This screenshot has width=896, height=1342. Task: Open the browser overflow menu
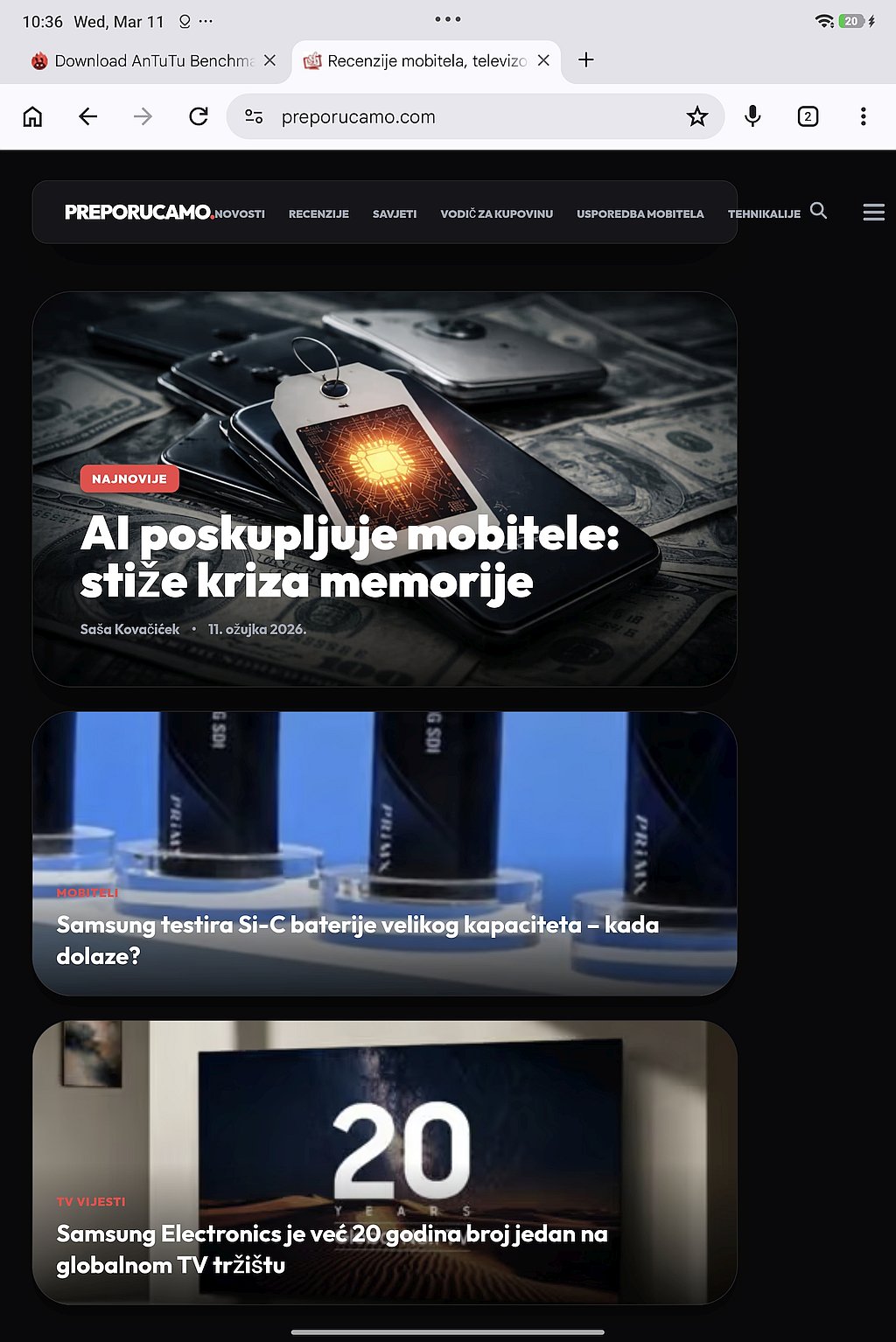(x=863, y=116)
